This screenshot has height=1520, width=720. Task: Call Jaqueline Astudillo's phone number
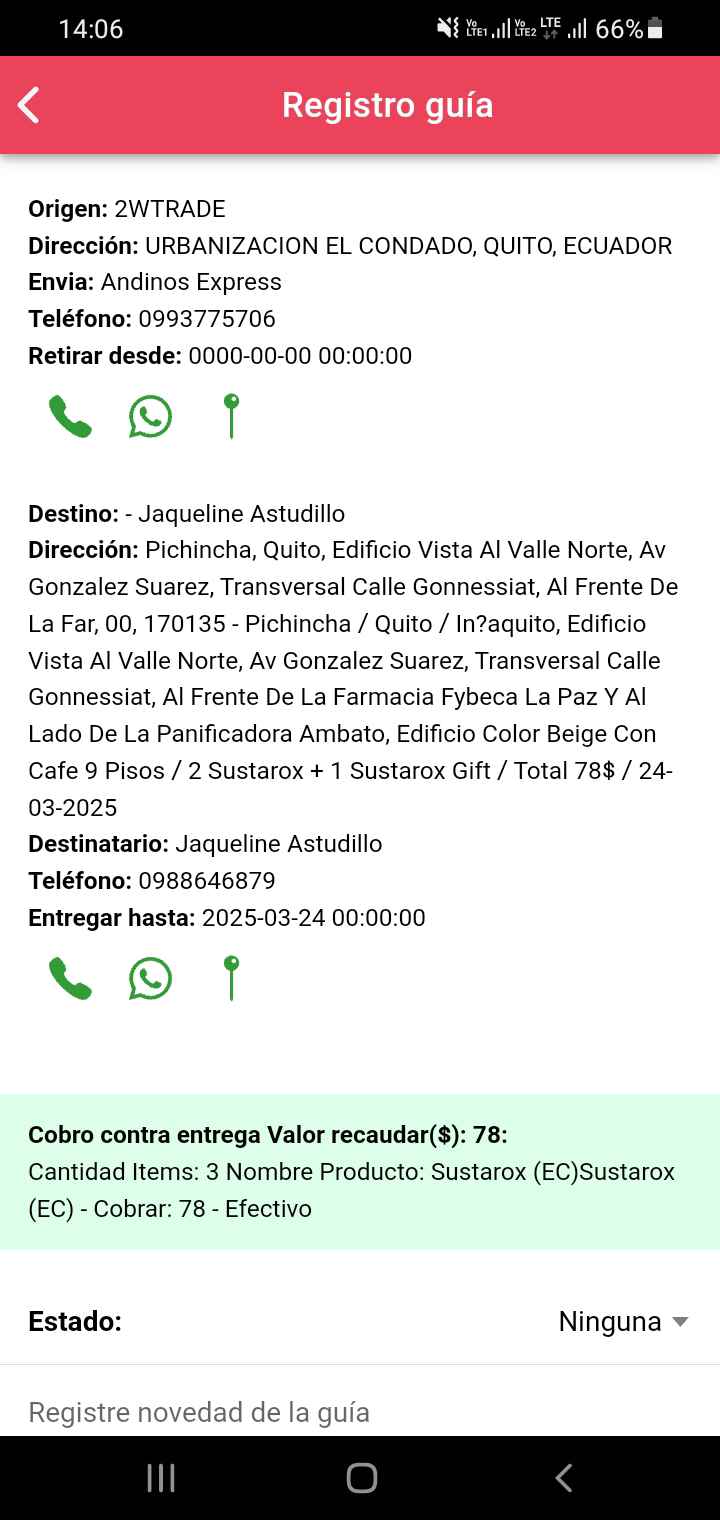coord(70,978)
